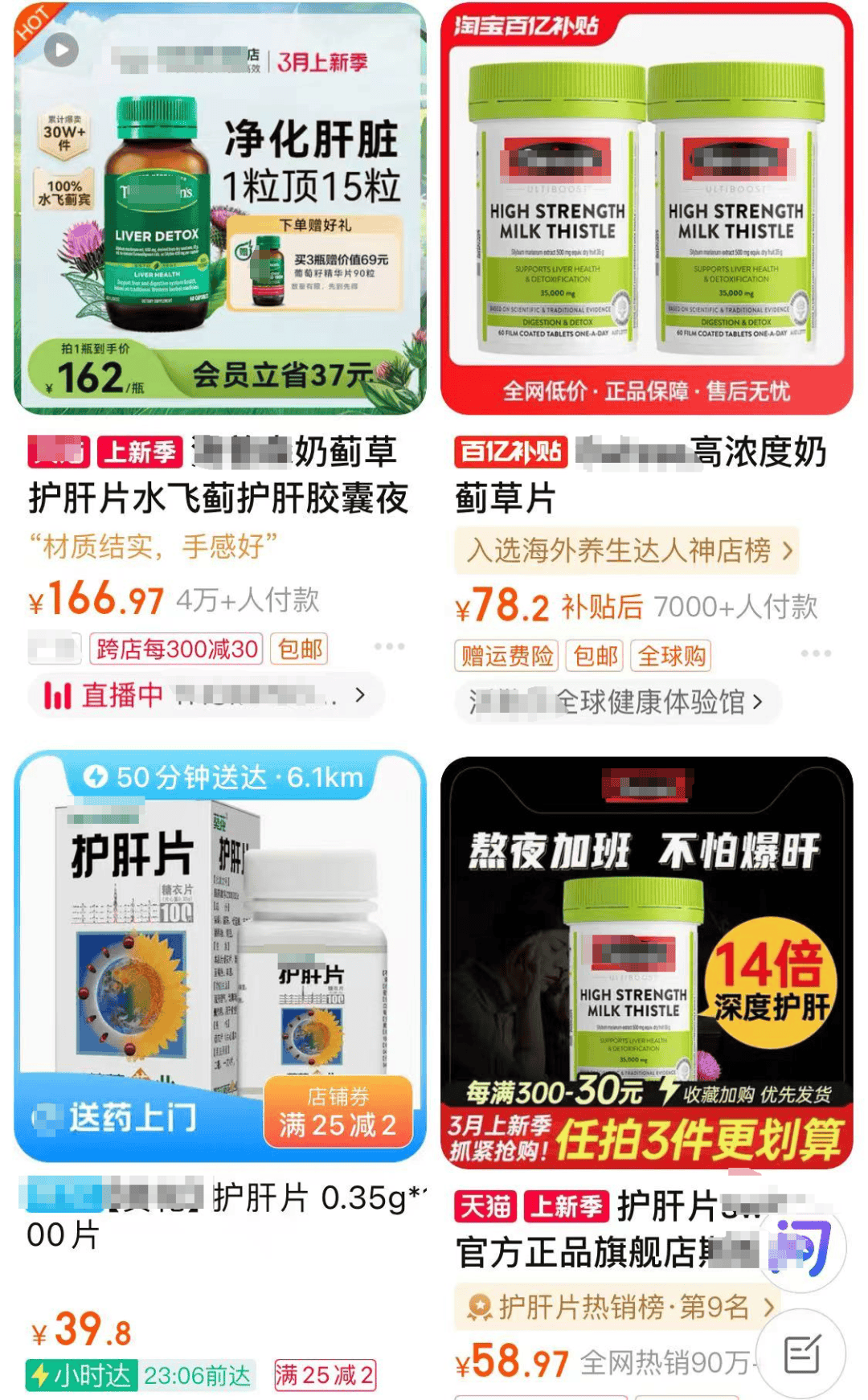Image resolution: width=868 pixels, height=1400 pixels.
Task: Click the 跨店每300减30 coupon tag
Action: 175,648
